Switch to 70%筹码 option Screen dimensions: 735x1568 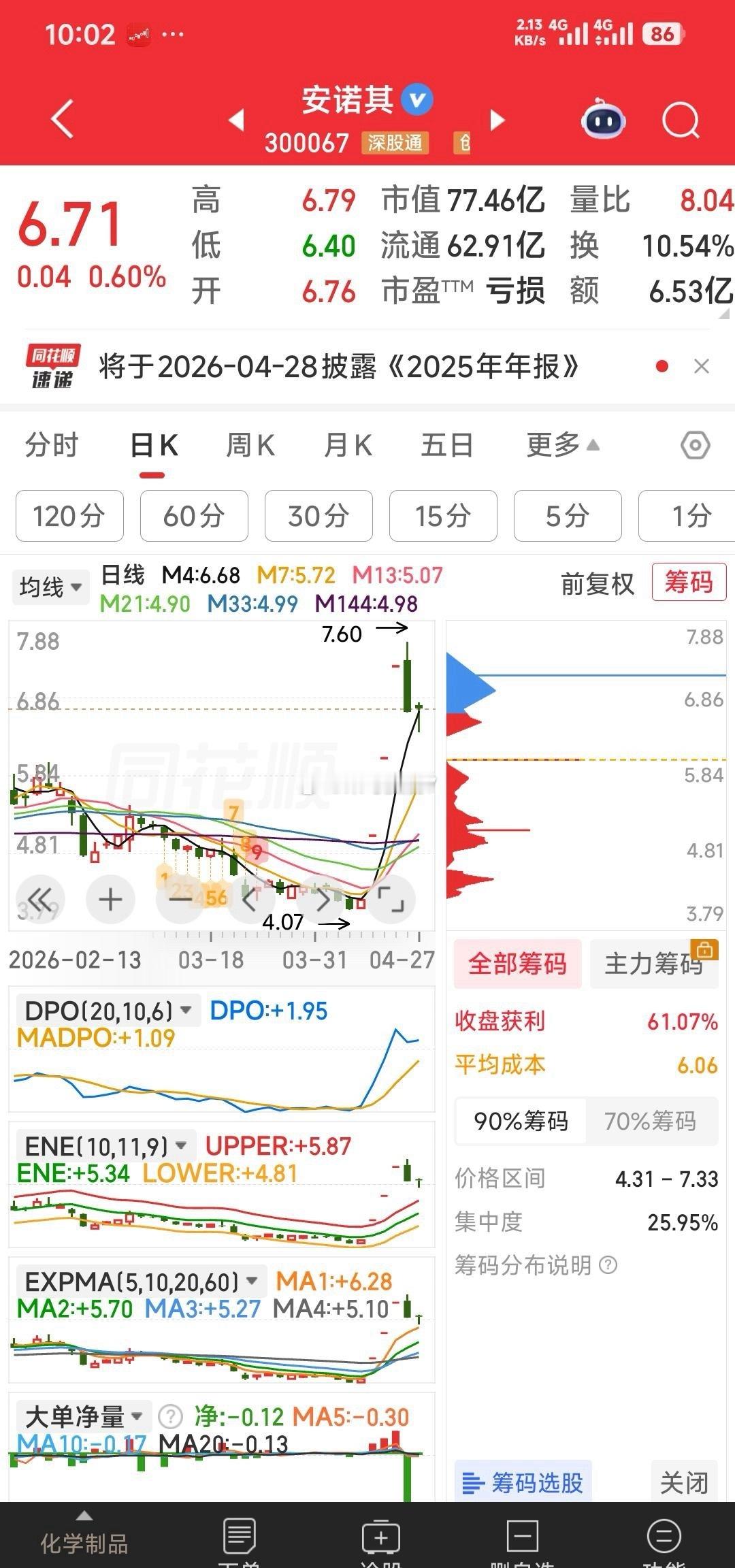click(651, 1121)
